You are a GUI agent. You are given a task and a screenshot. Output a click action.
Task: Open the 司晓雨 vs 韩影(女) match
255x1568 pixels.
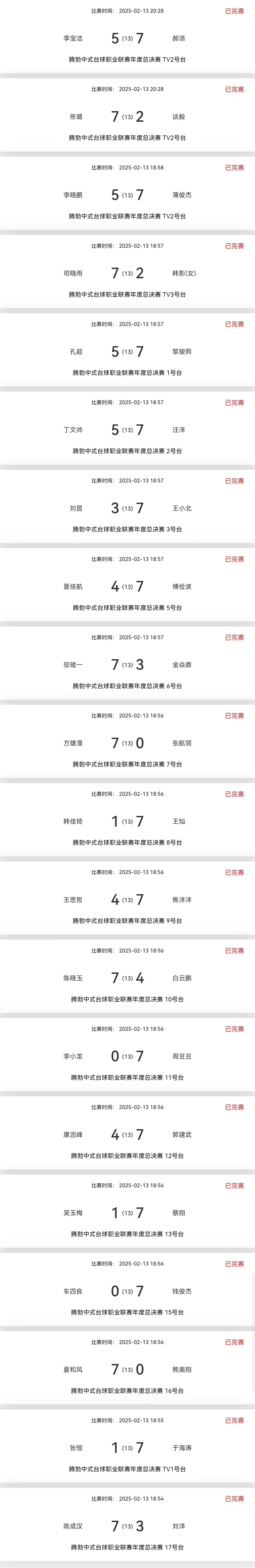(x=127, y=273)
